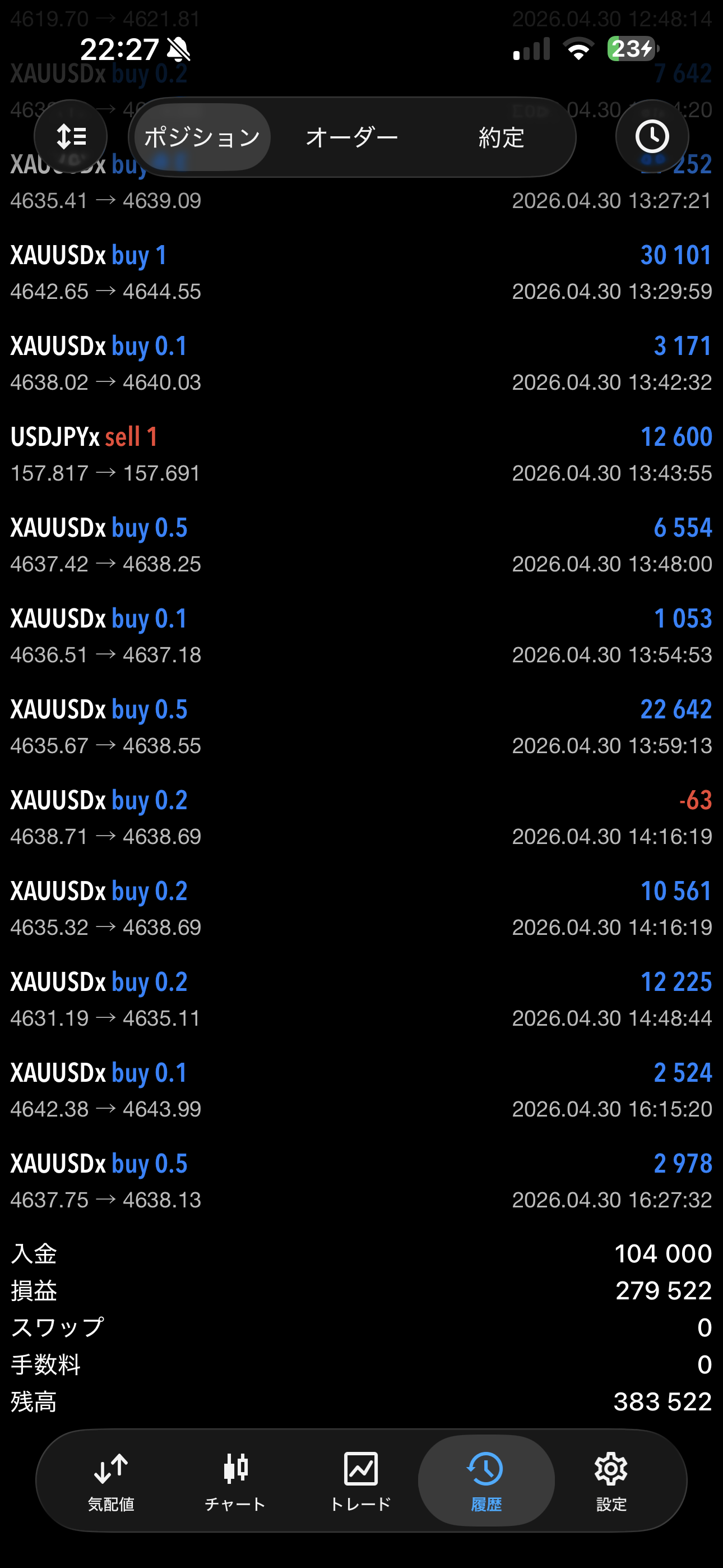Expand XAUUSDx buy 0.1 trade with 3 171 profit
Viewport: 723px width, 1568px height.
[x=361, y=363]
